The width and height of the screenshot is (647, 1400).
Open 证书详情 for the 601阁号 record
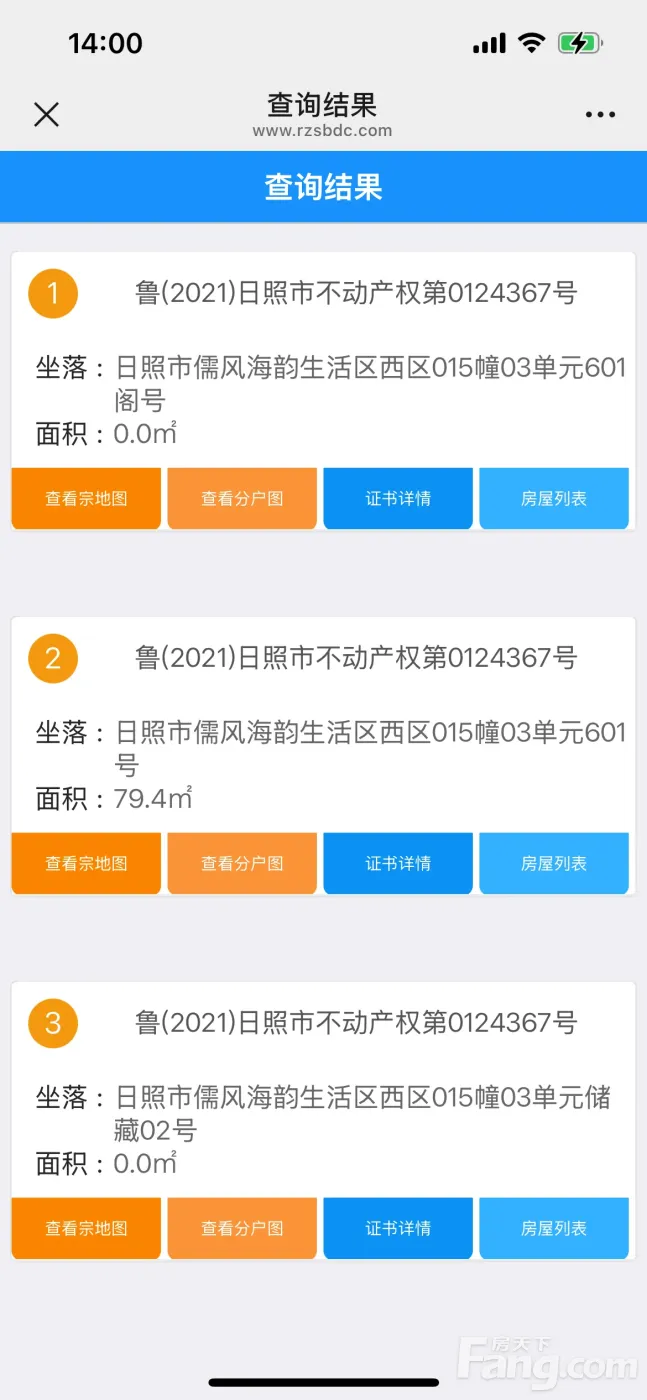click(x=398, y=498)
